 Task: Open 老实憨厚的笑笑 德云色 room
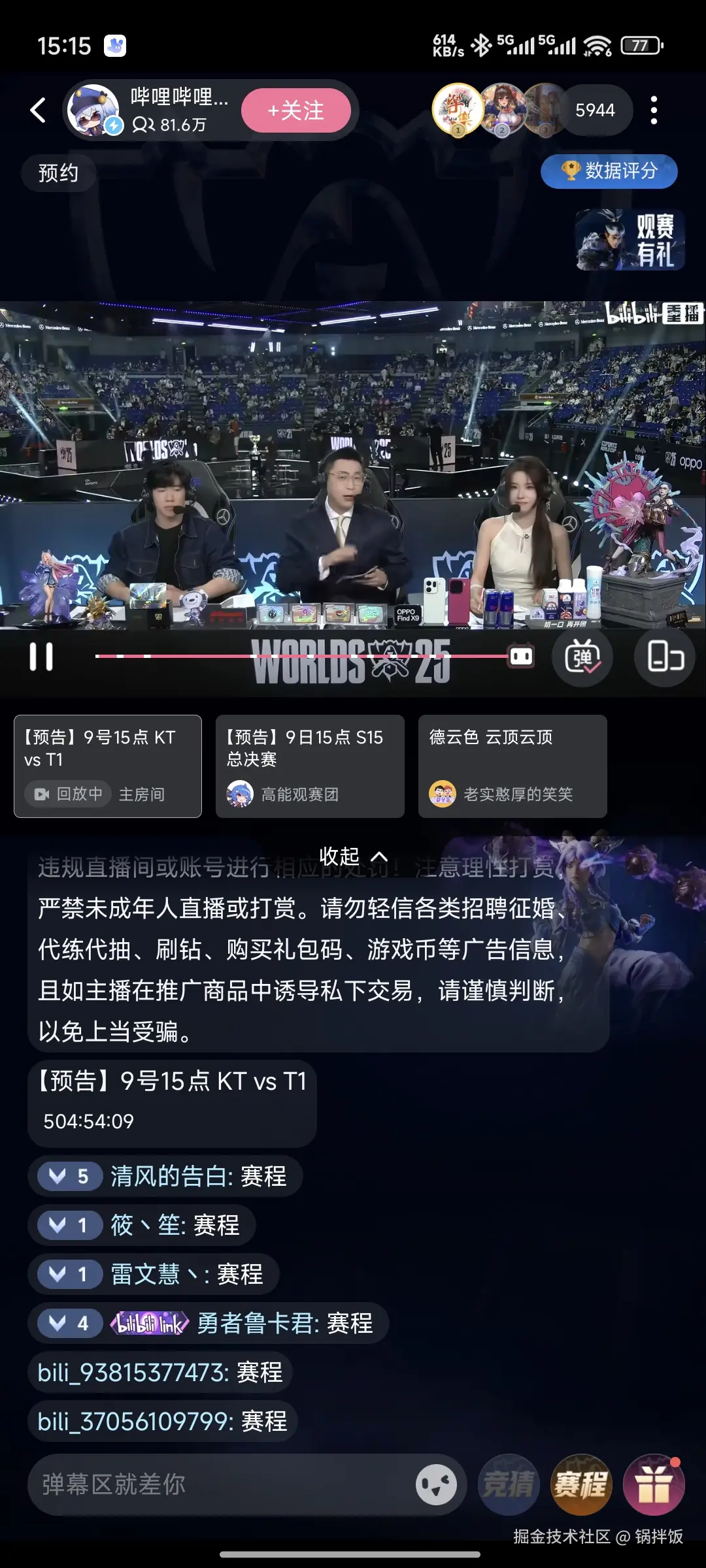pos(513,766)
